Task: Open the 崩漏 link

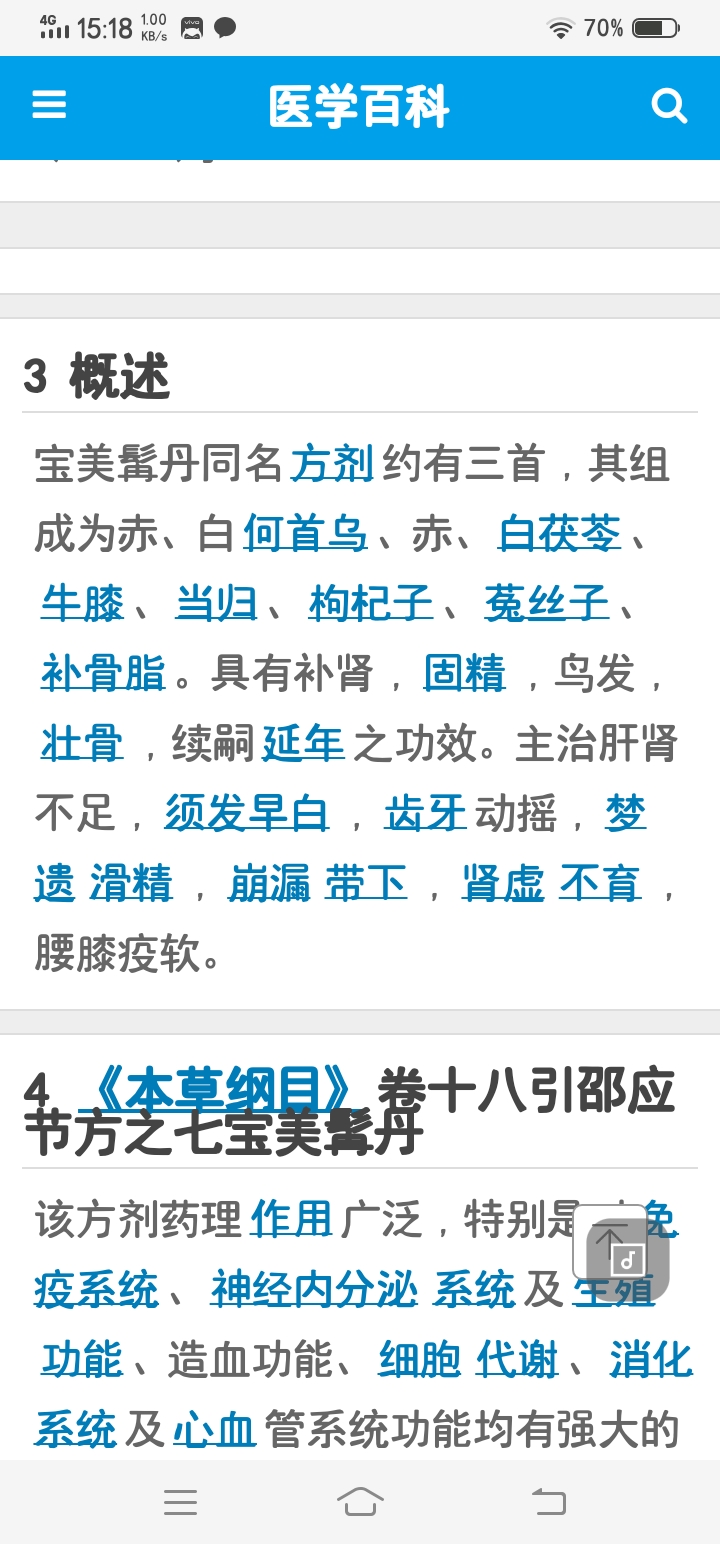Action: [x=269, y=884]
